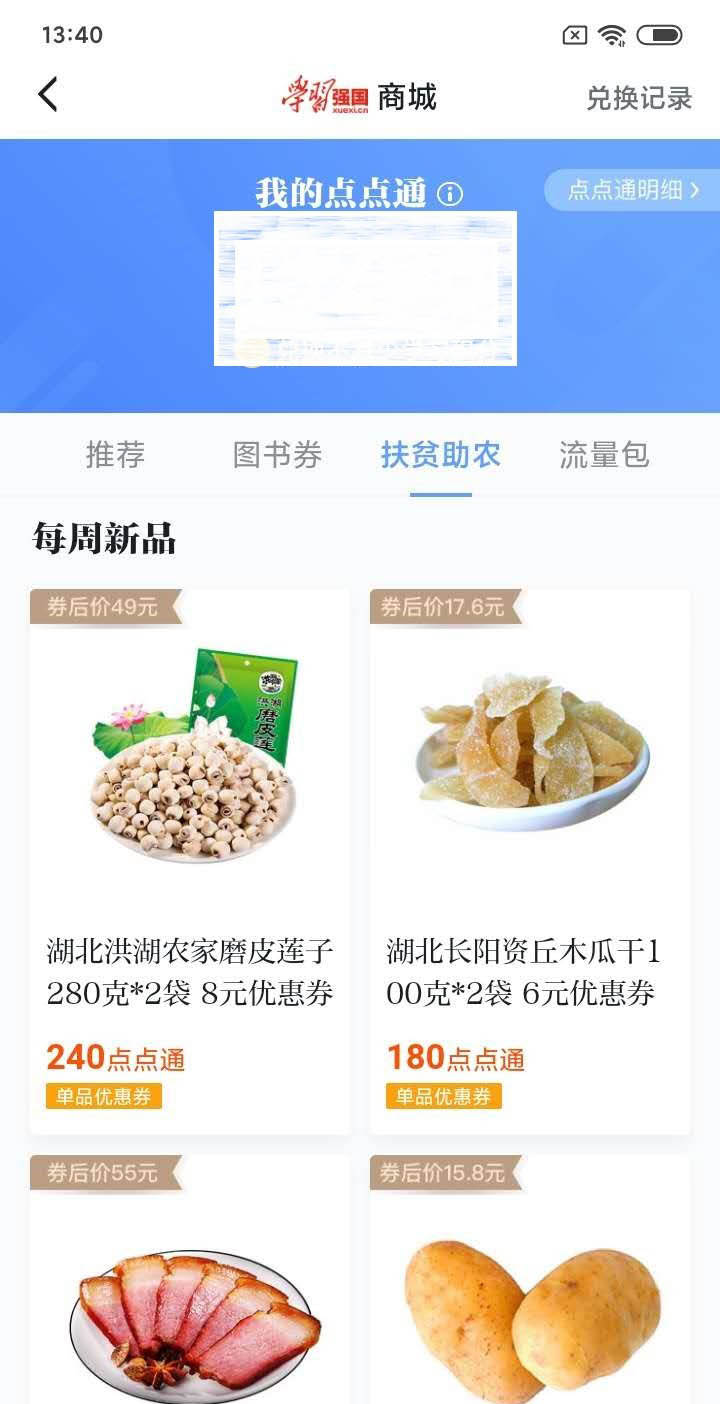Open the 湖北长阳资丘木瓜干 product card
The image size is (720, 1404).
click(530, 860)
